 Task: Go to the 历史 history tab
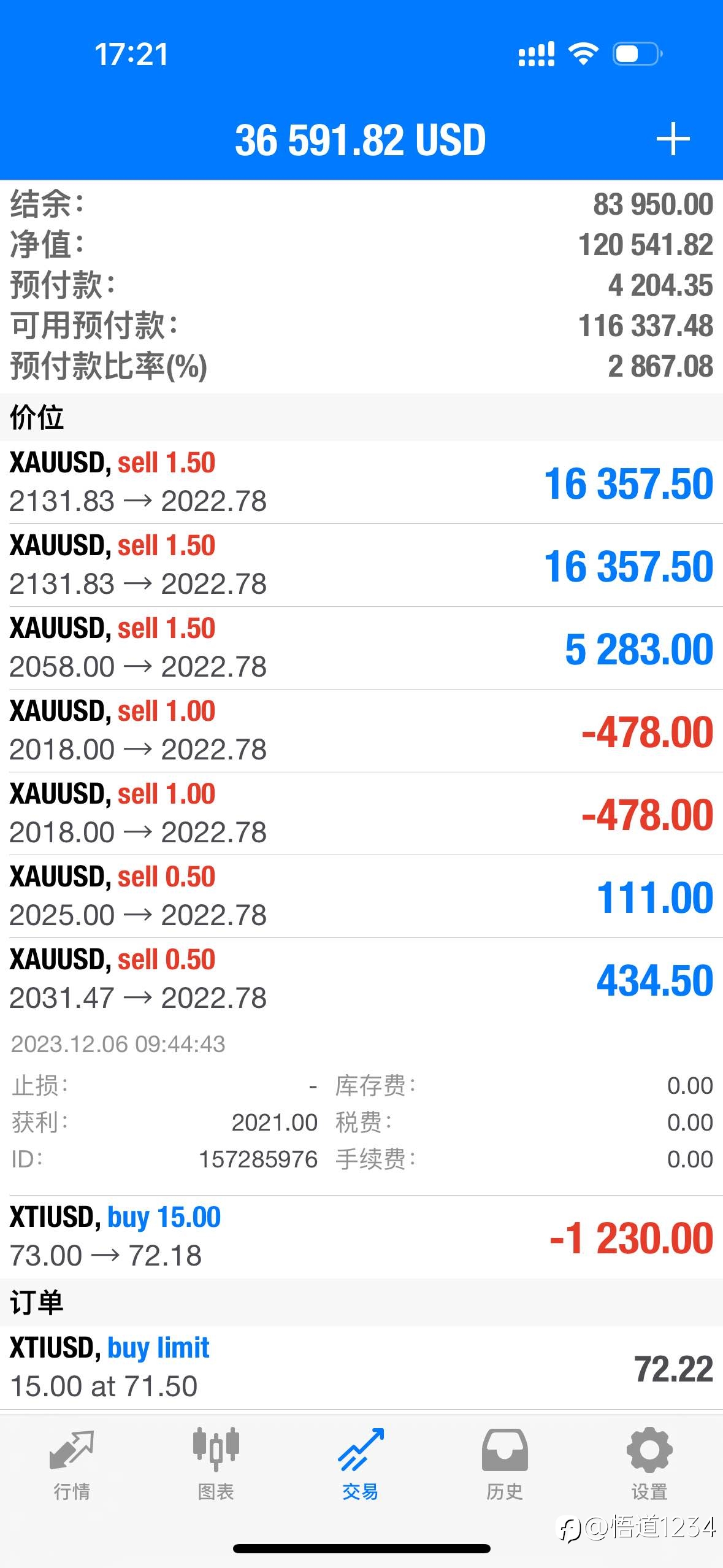505,1465
